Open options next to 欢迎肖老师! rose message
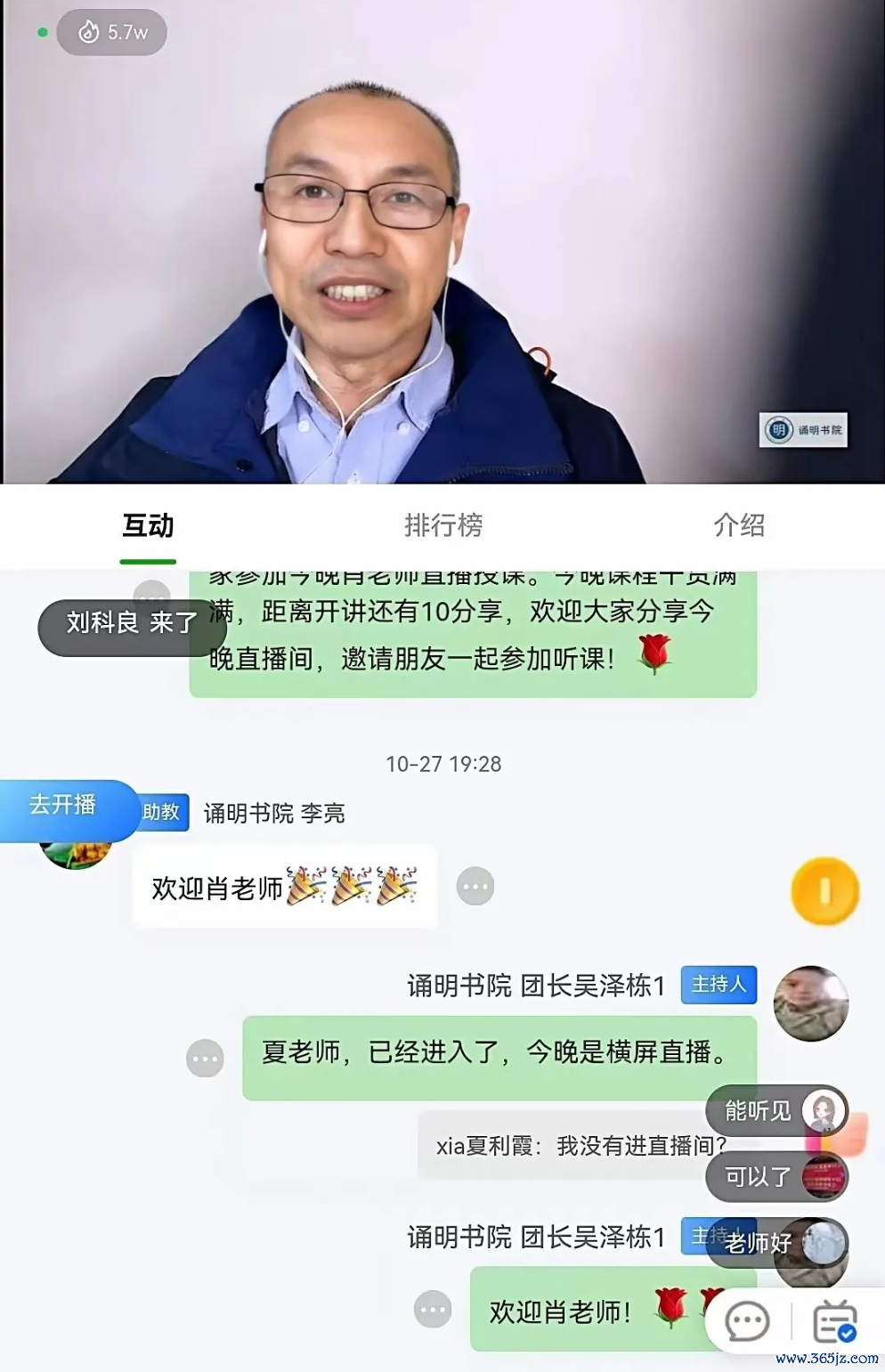The image size is (885, 1372). (x=433, y=1310)
